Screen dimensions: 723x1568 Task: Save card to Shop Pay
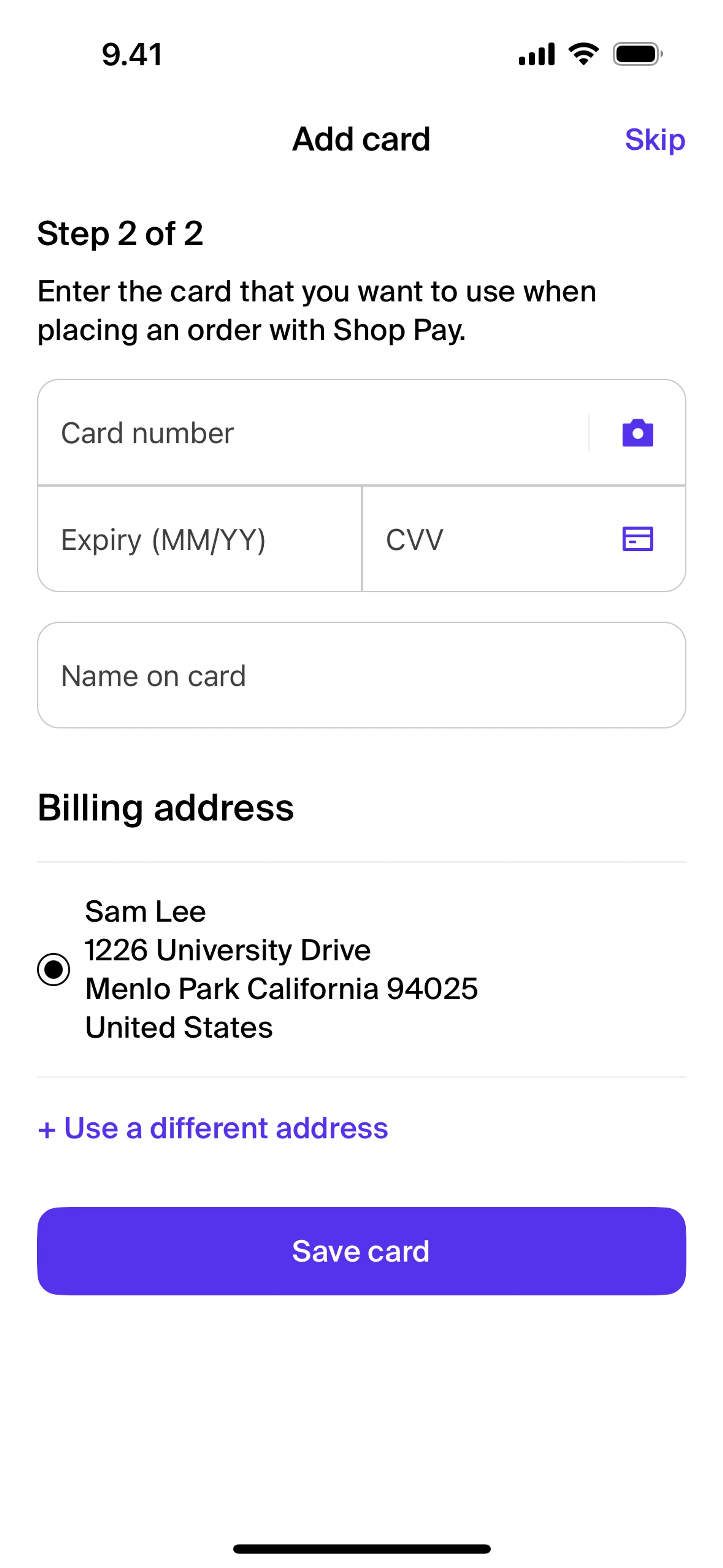(361, 1251)
